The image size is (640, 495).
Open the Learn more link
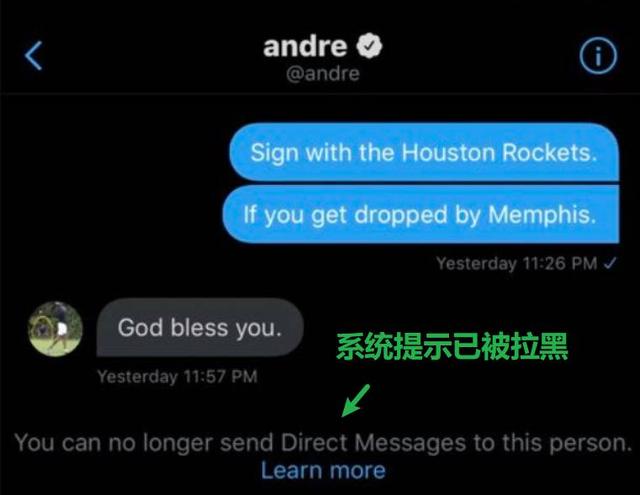point(323,470)
